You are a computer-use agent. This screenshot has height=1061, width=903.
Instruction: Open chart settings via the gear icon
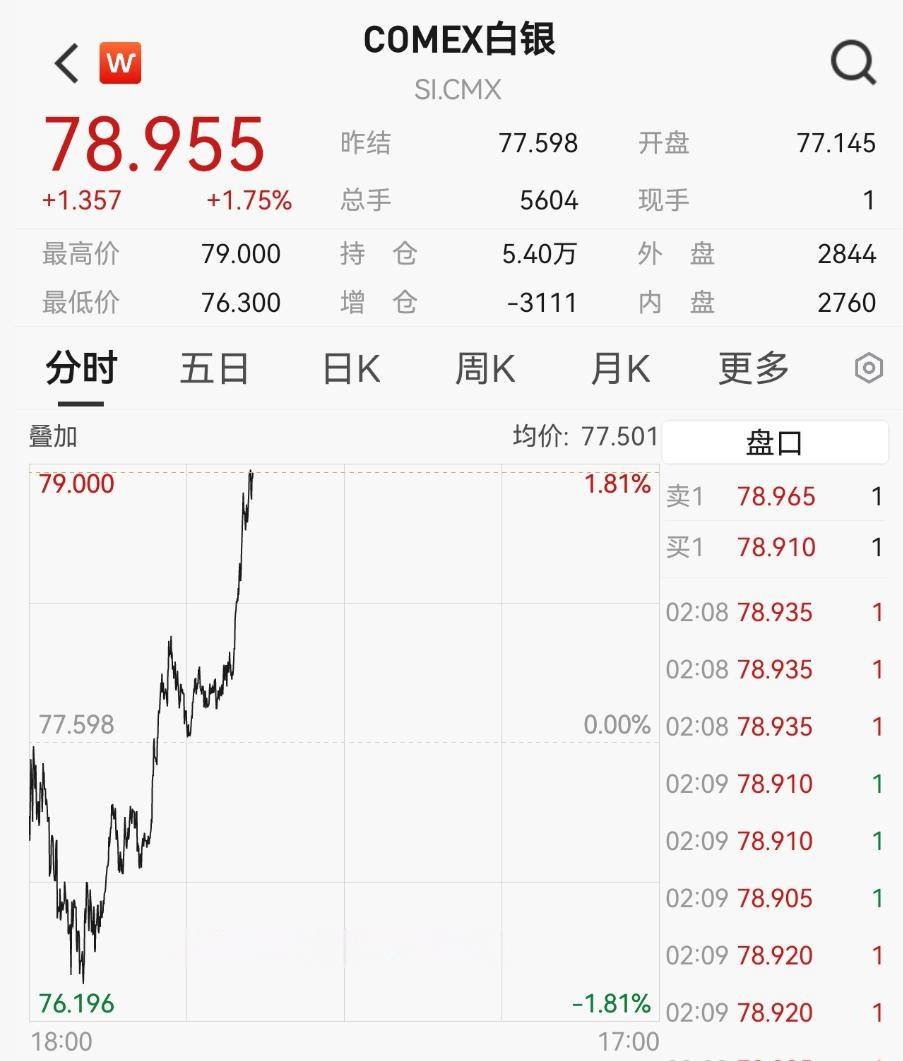point(867,369)
